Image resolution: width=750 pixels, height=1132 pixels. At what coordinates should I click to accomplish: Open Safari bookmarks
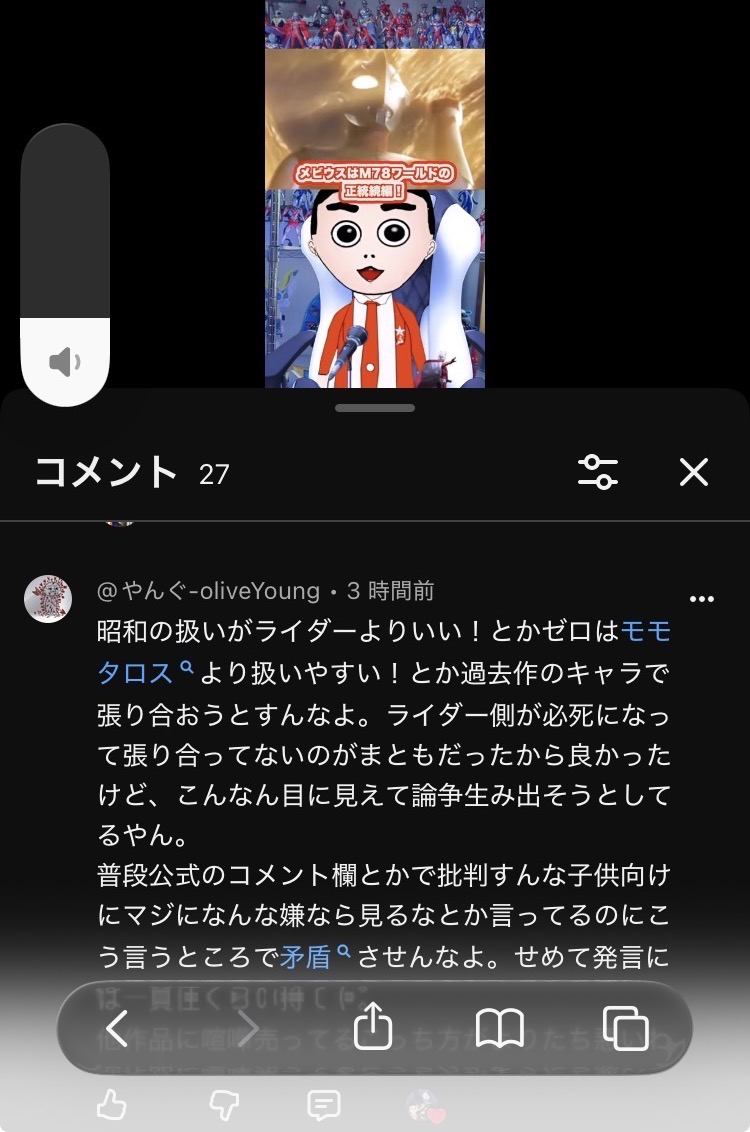click(500, 1028)
